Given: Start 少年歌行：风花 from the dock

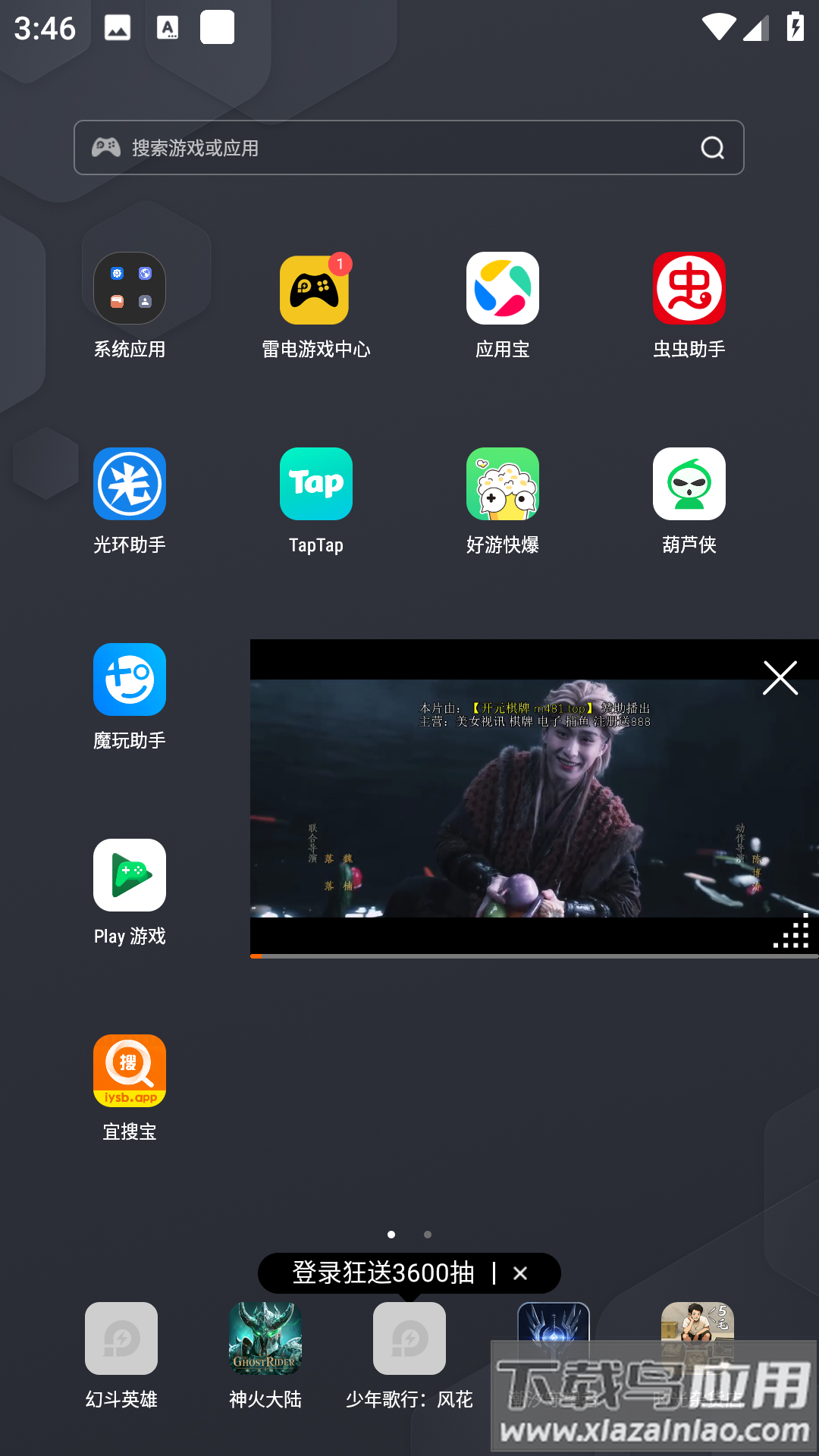Looking at the screenshot, I should [x=409, y=1338].
